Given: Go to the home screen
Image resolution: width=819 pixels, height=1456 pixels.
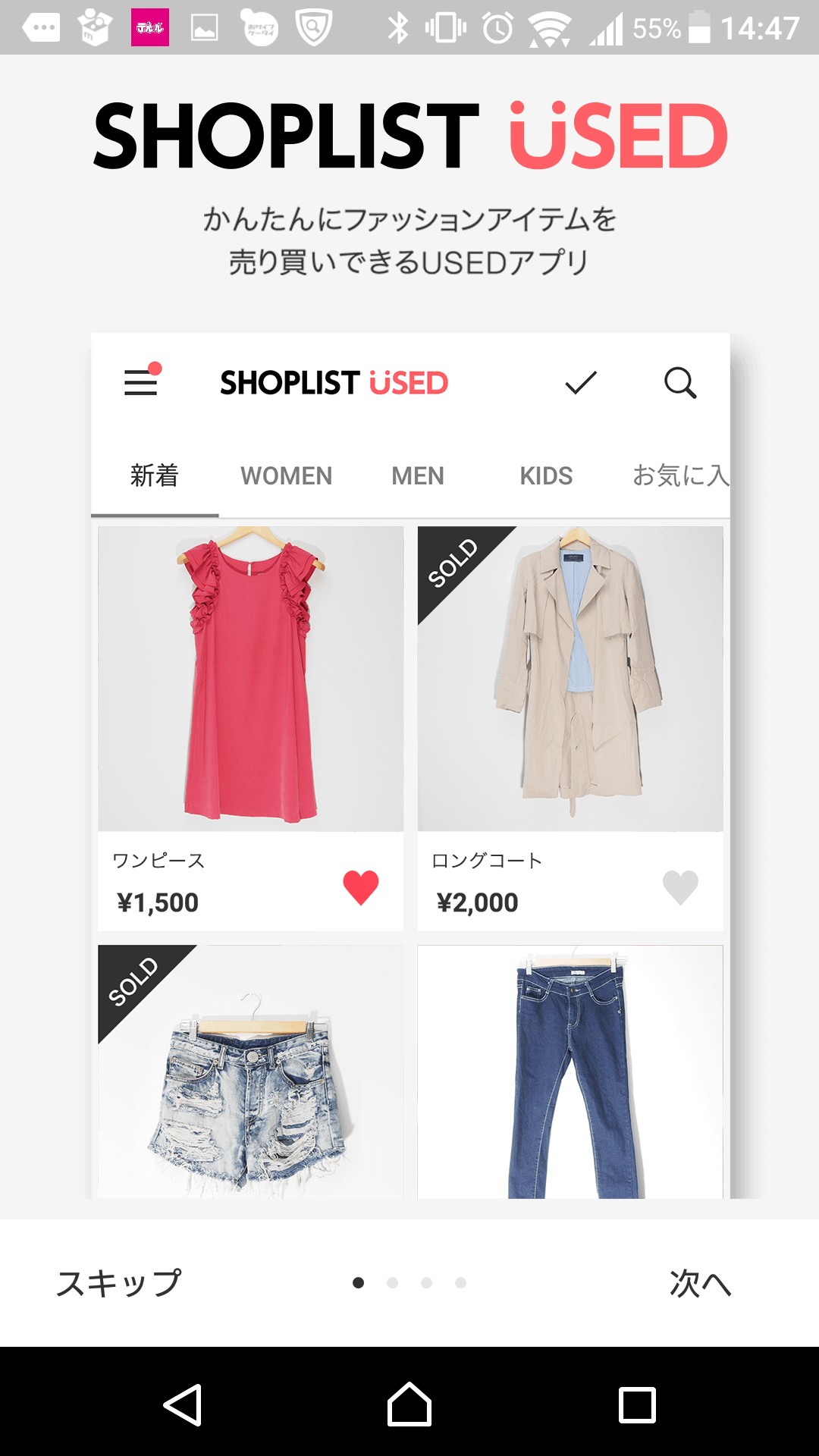Looking at the screenshot, I should pyautogui.click(x=409, y=1404).
